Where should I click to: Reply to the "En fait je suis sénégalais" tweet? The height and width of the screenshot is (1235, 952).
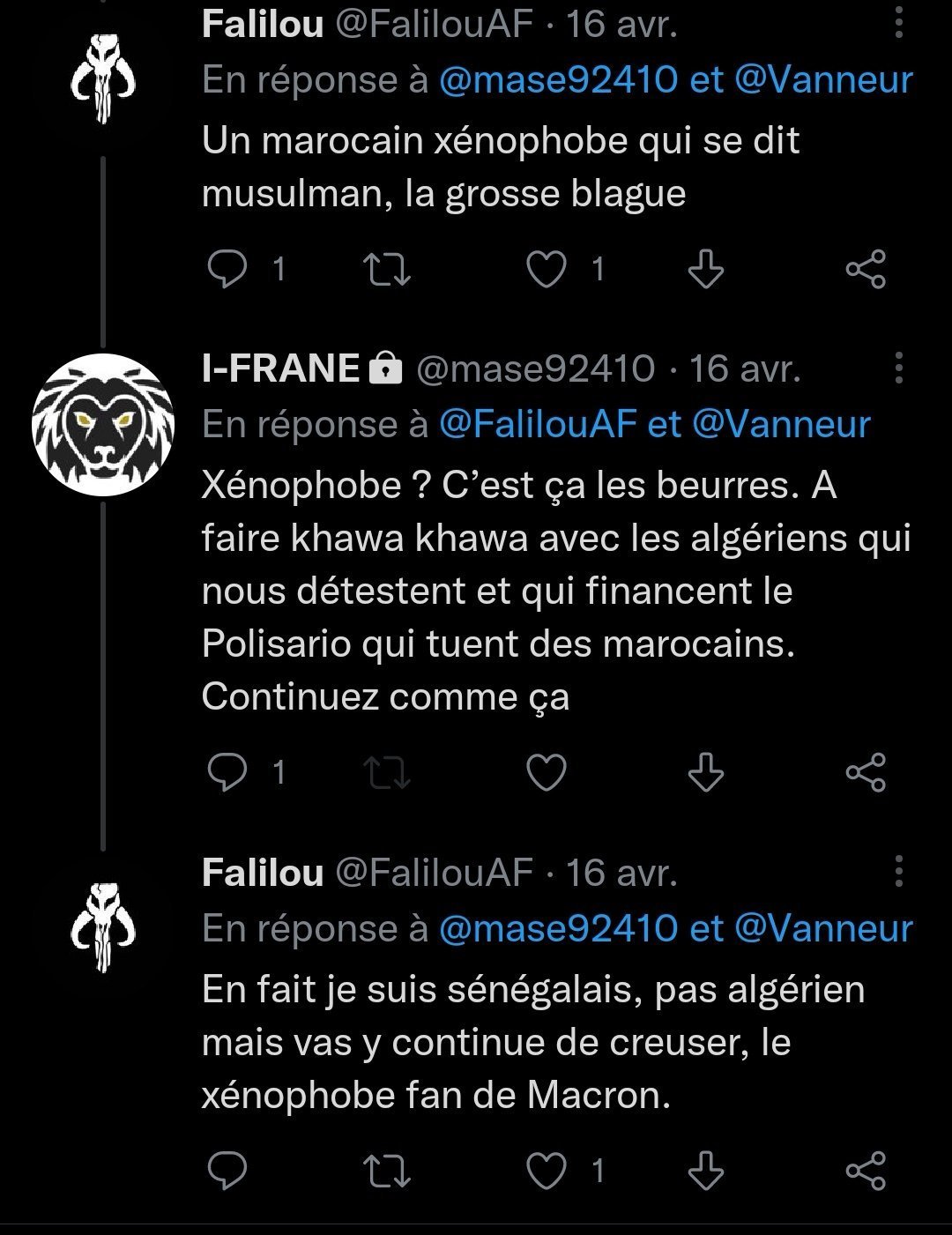pyautogui.click(x=227, y=1171)
